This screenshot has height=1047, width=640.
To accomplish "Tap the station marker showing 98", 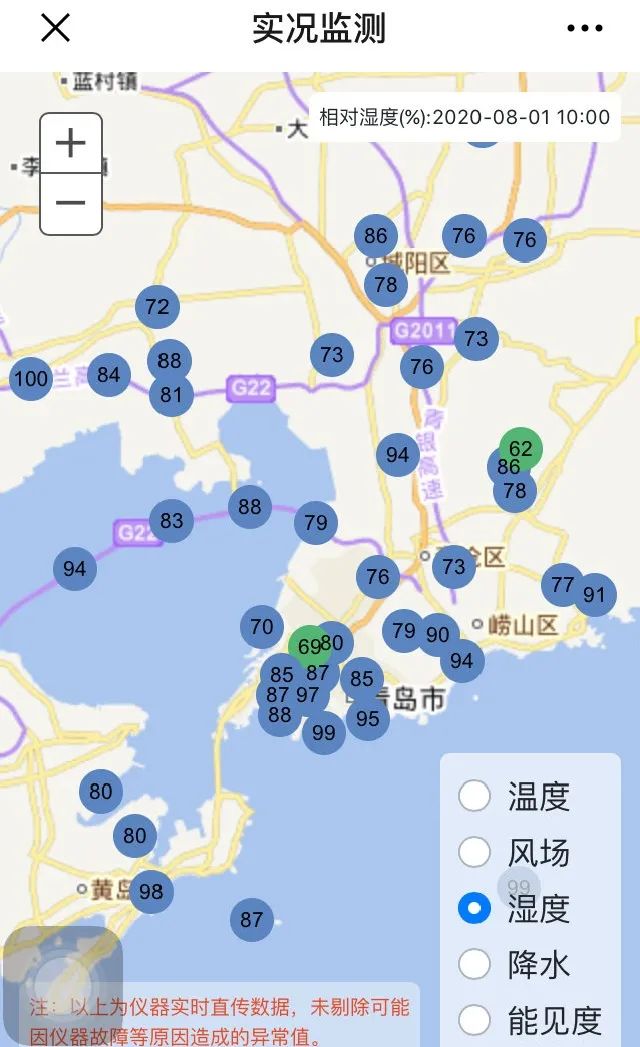I will [151, 891].
